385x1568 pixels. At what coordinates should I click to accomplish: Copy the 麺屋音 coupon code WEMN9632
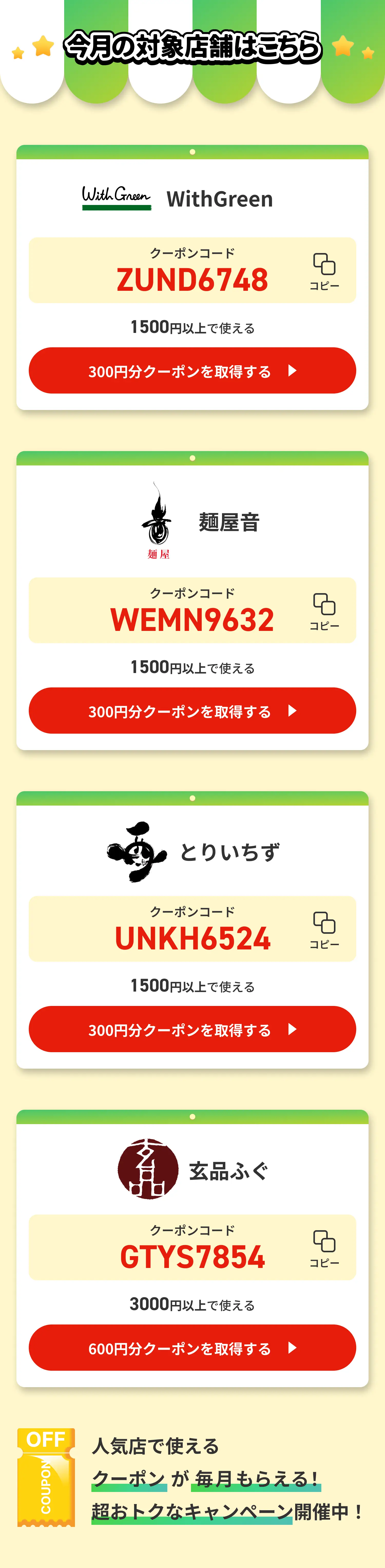[x=324, y=611]
